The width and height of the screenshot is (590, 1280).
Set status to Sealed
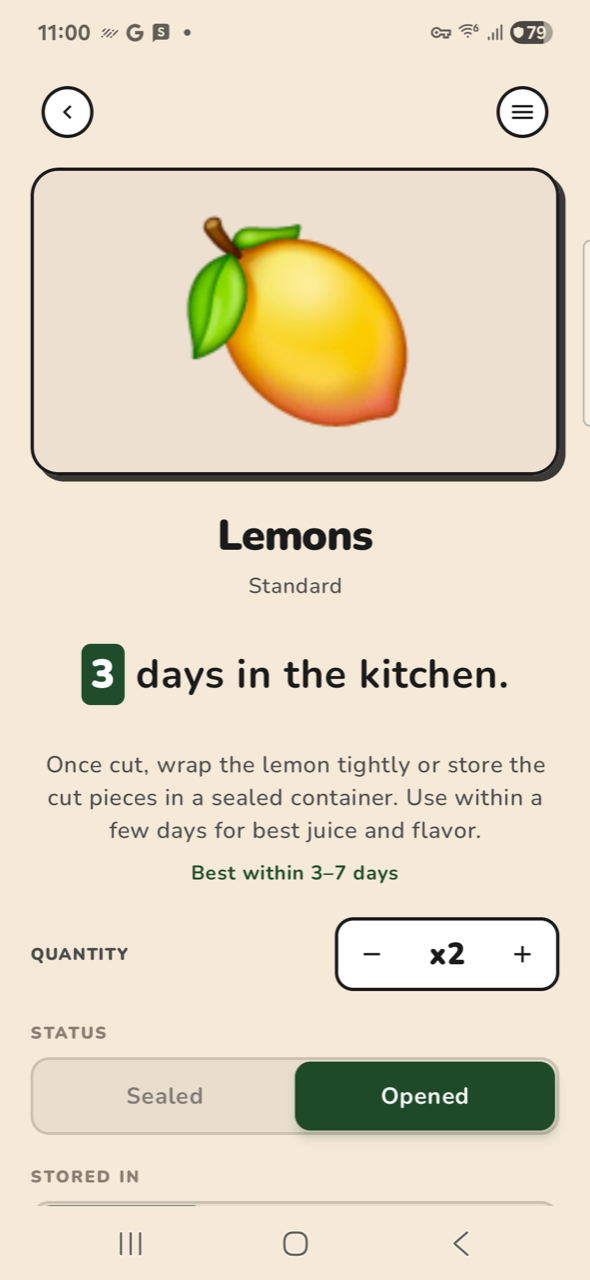(x=165, y=1096)
